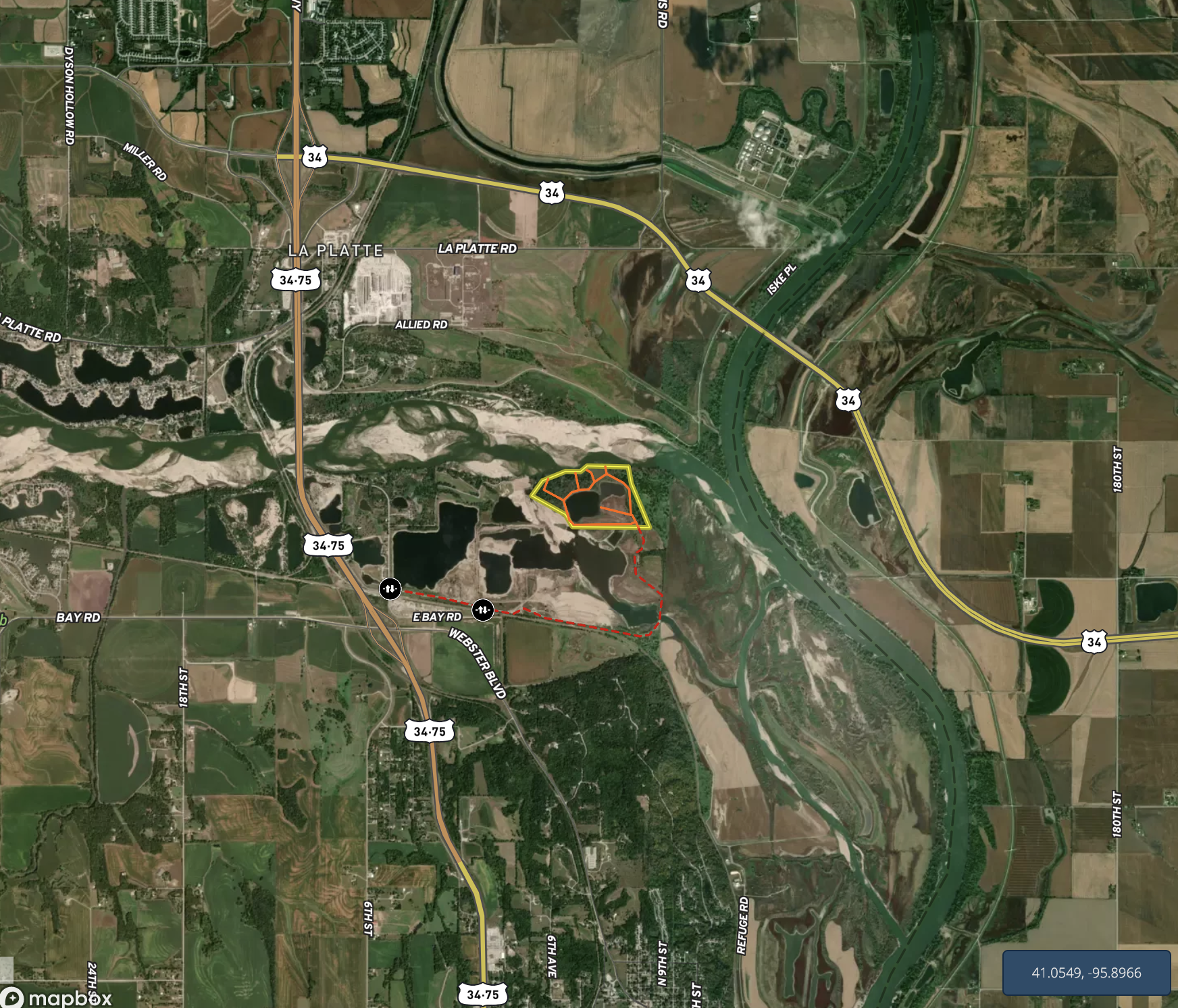Screen dimensions: 1178x1008
Task: Tap the coordinates box showing 41.0549, -95.8966
Action: (1086, 973)
